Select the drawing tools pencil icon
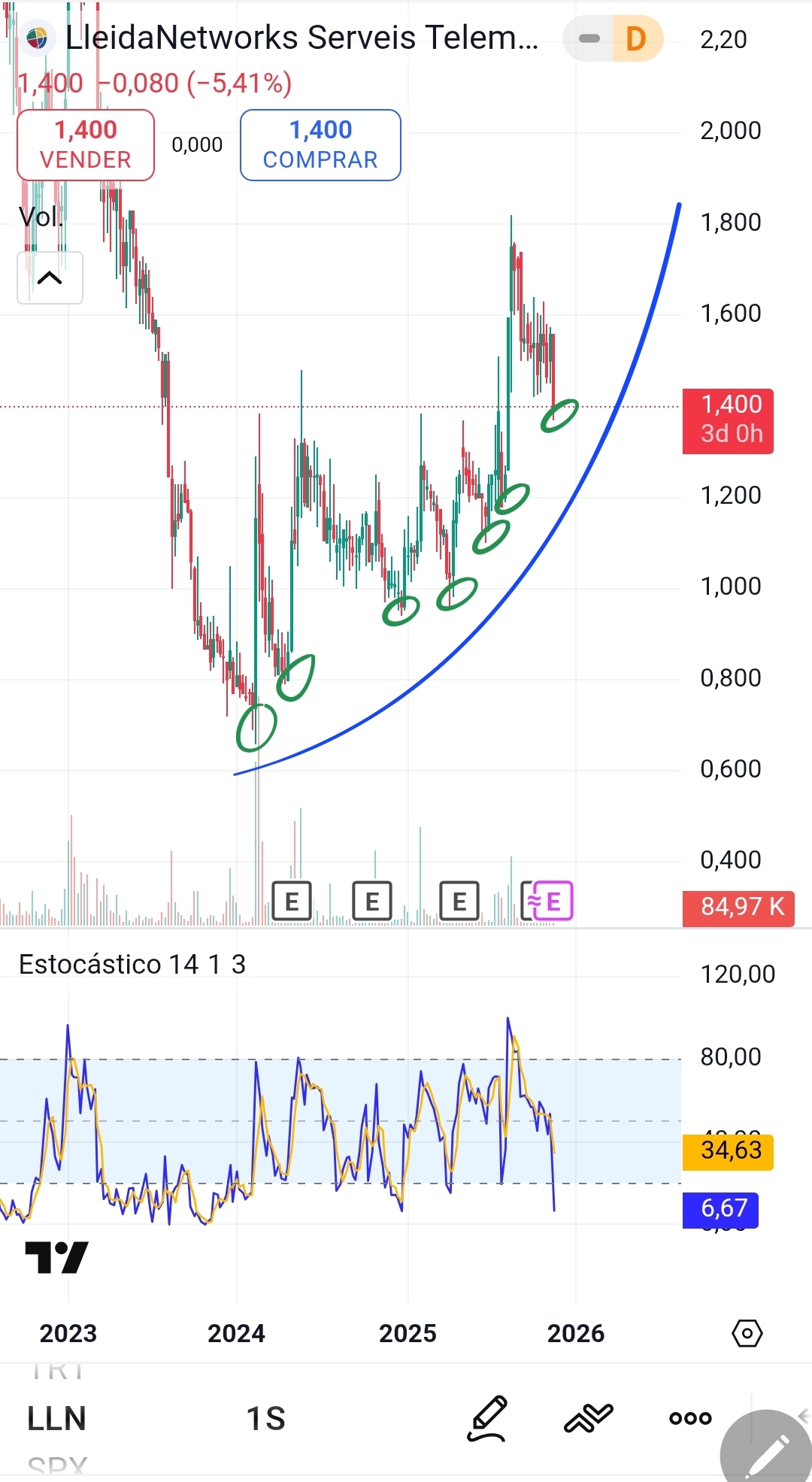Image resolution: width=812 pixels, height=1482 pixels. (487, 1419)
